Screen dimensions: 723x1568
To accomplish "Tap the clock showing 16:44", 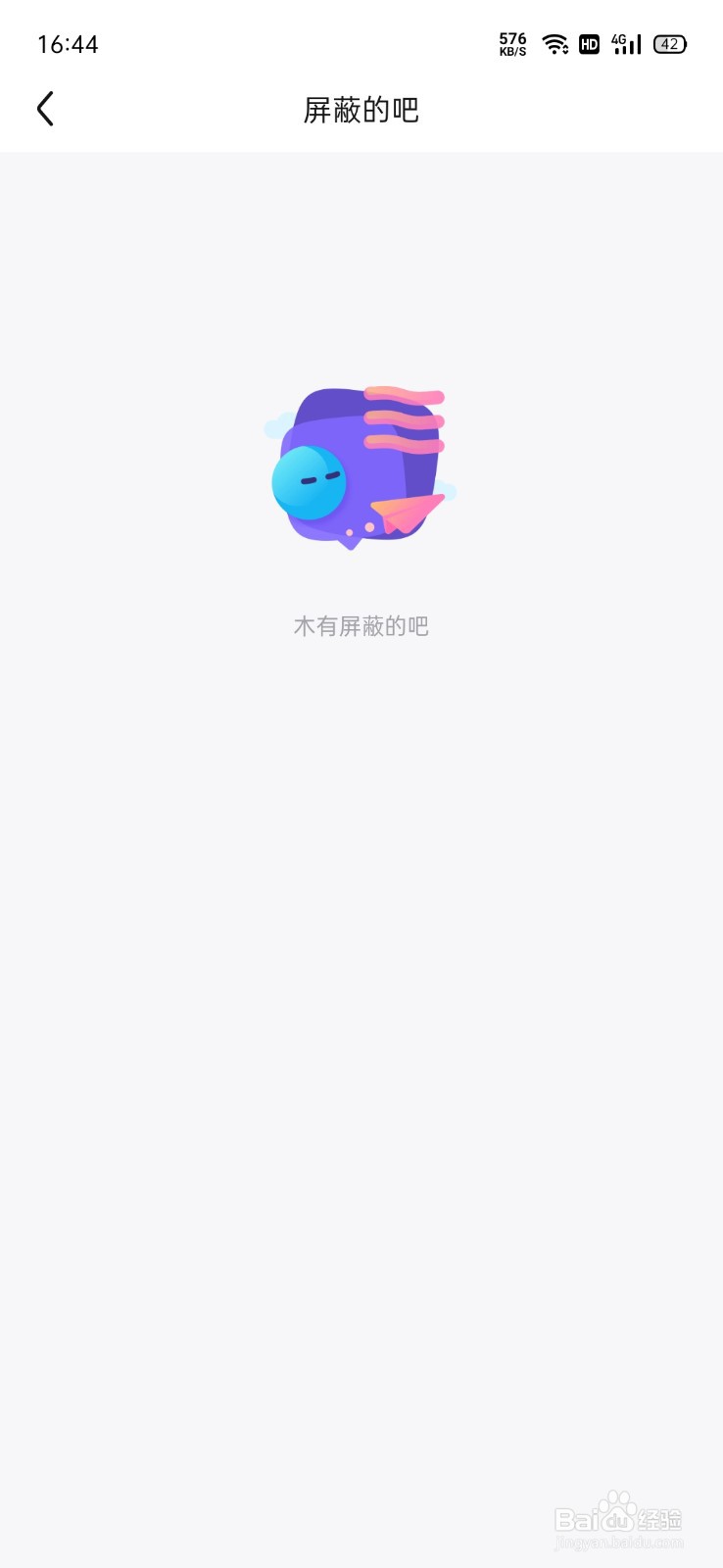I will click(69, 43).
